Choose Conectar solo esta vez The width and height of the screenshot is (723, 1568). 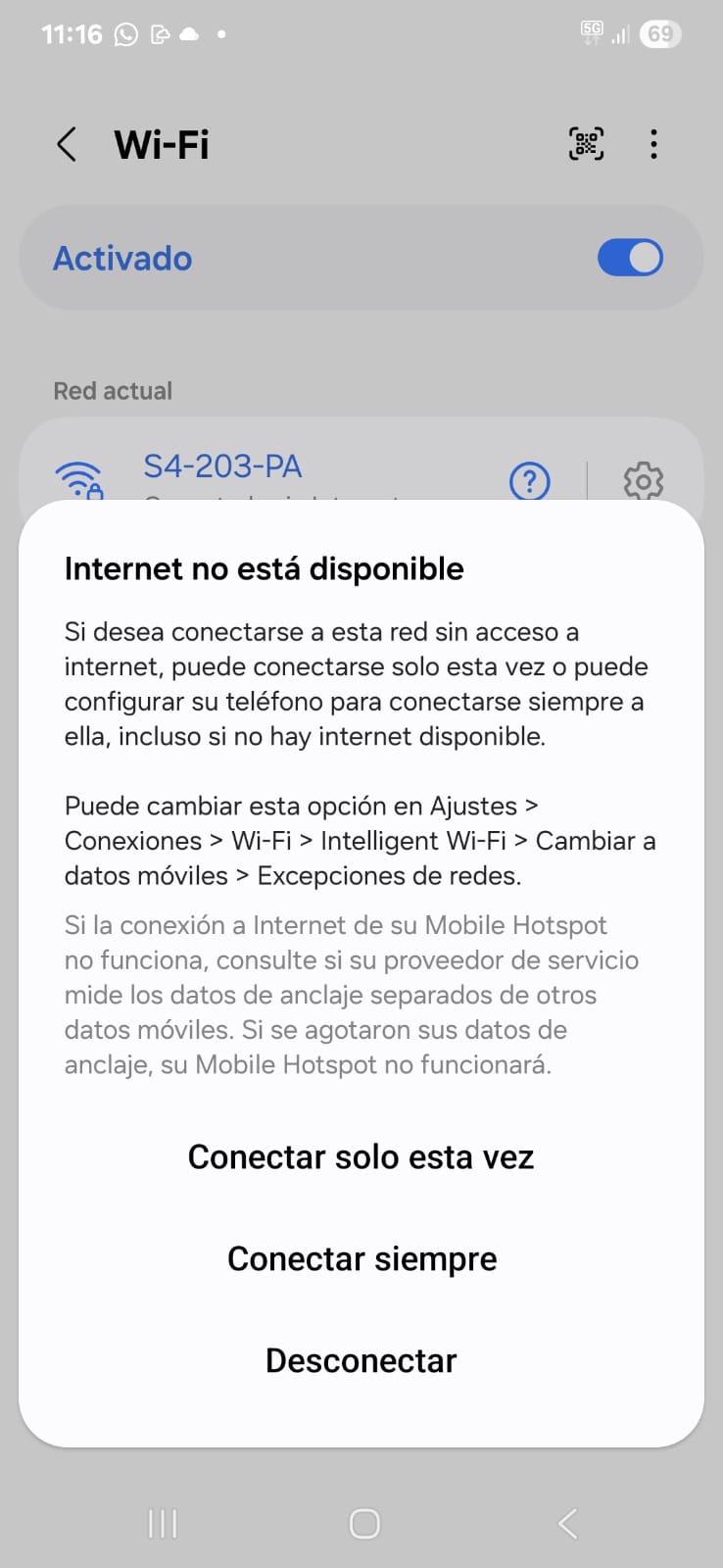[361, 1157]
